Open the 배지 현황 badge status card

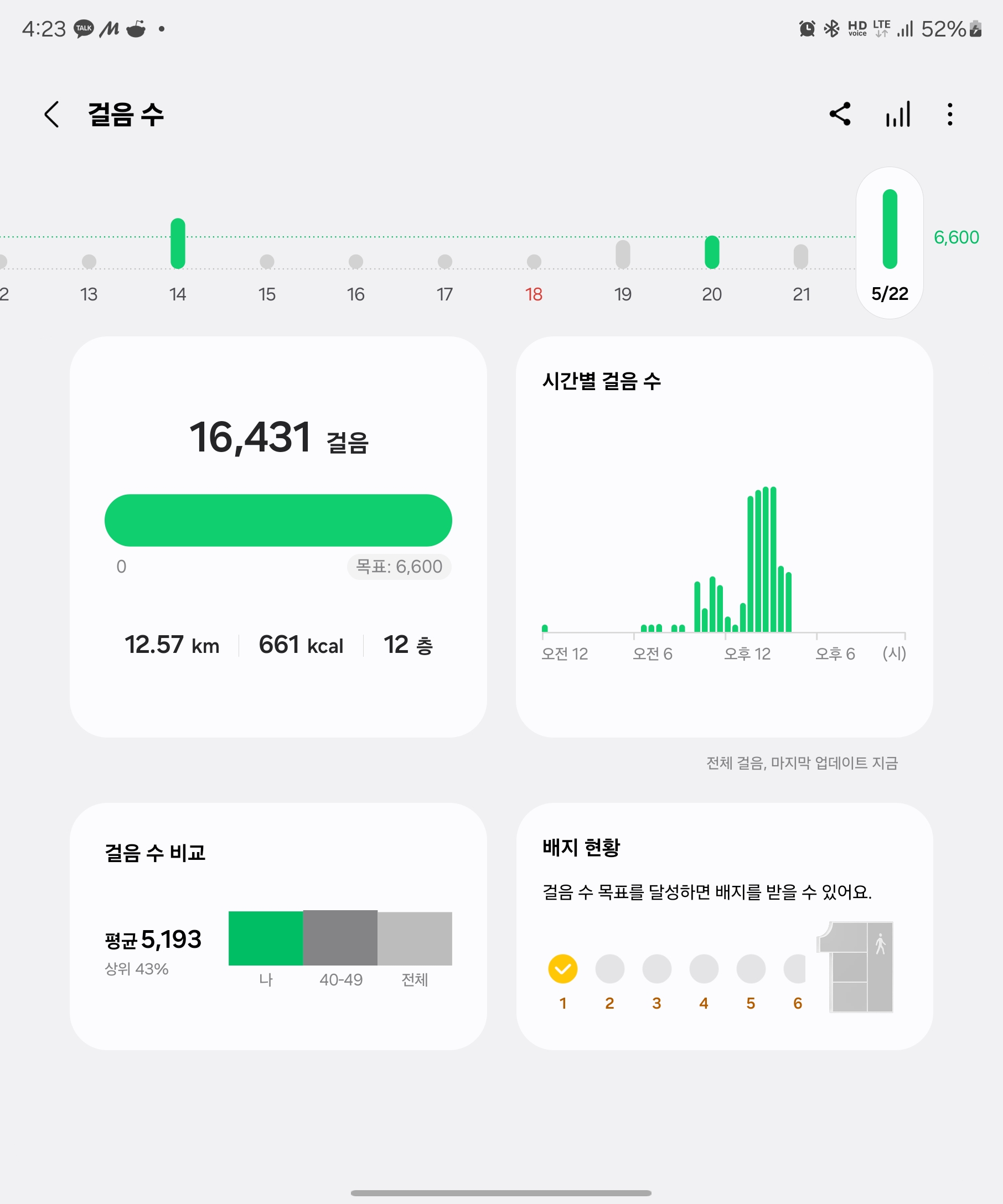click(724, 926)
